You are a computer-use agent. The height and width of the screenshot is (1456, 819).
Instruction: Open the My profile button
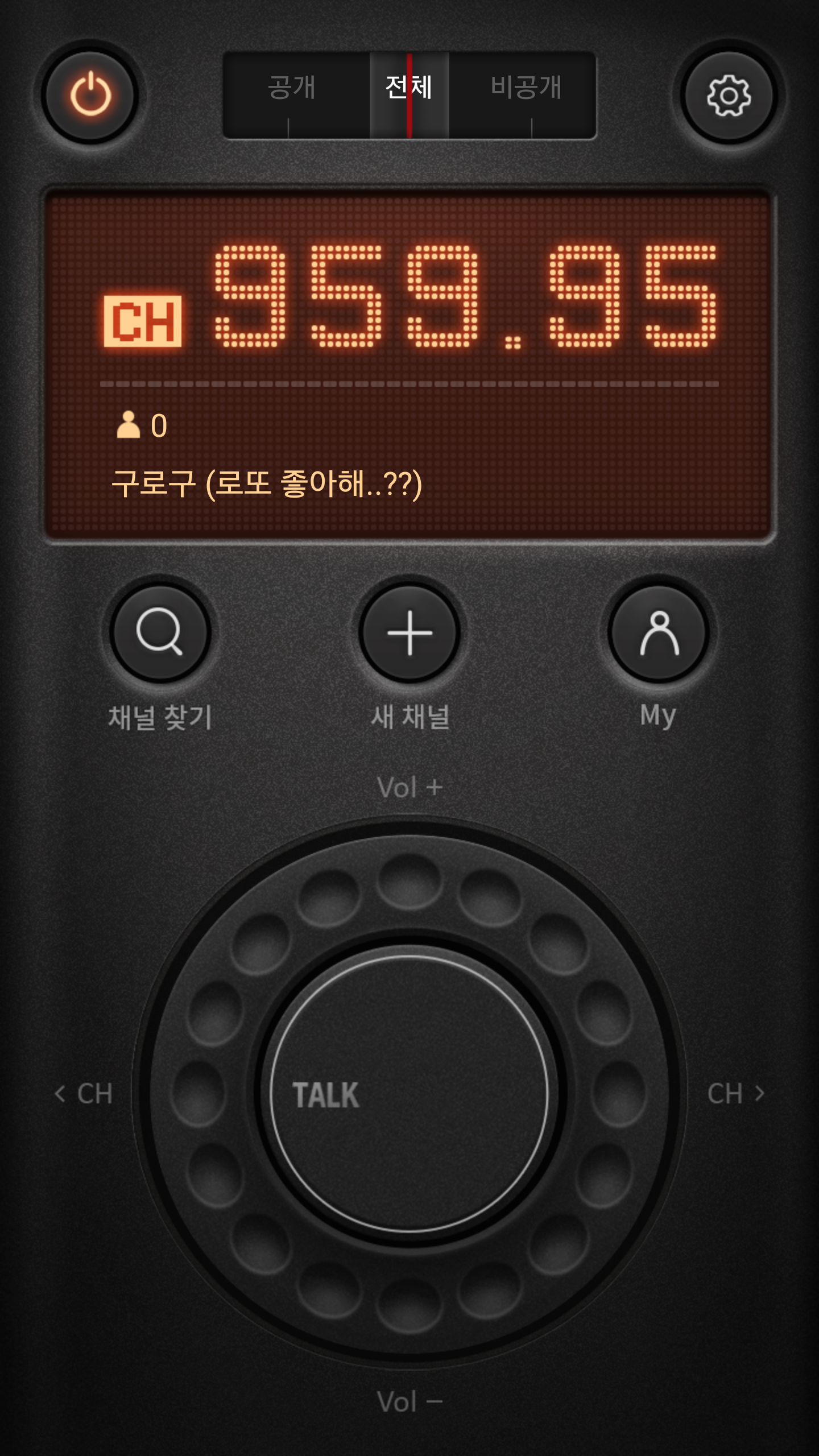659,632
